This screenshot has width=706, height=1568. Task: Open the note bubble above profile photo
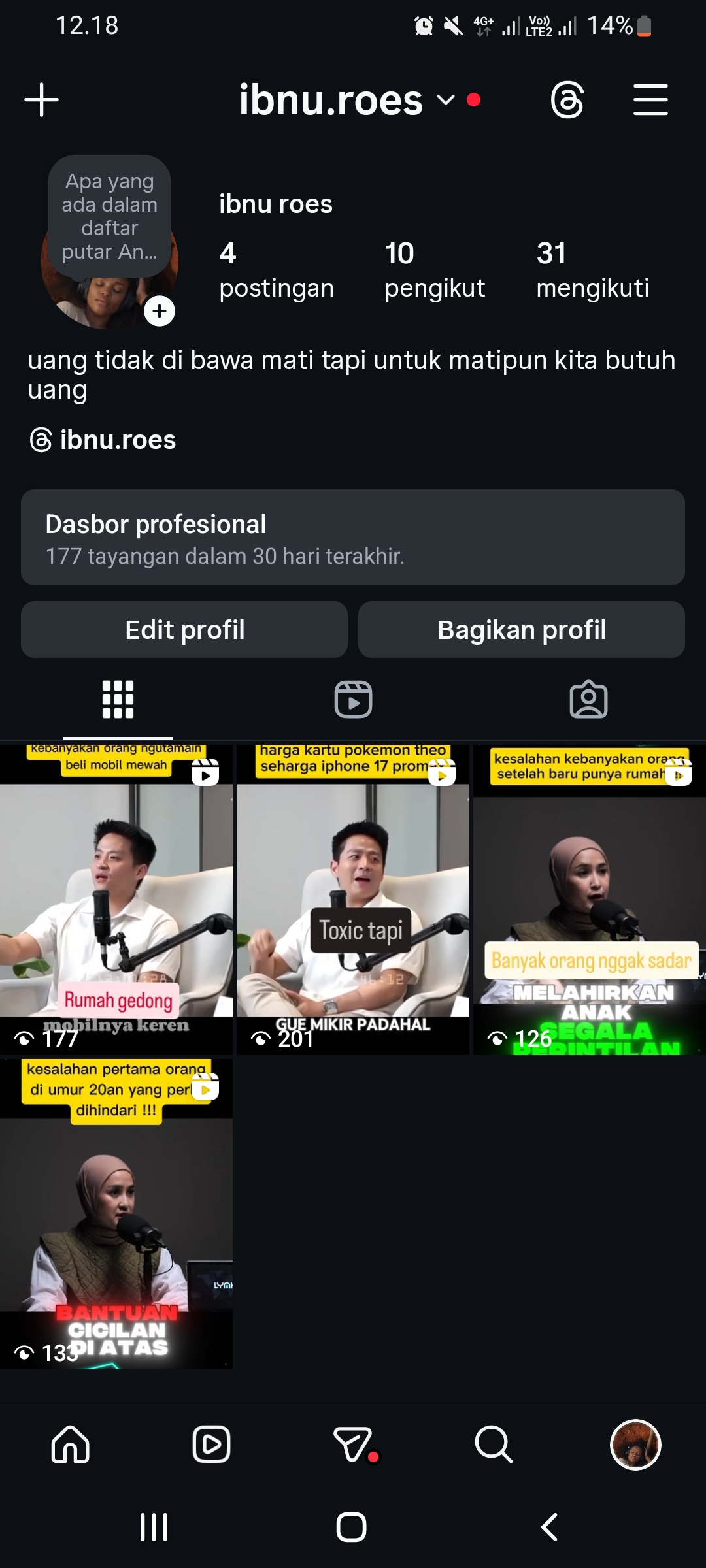[109, 216]
